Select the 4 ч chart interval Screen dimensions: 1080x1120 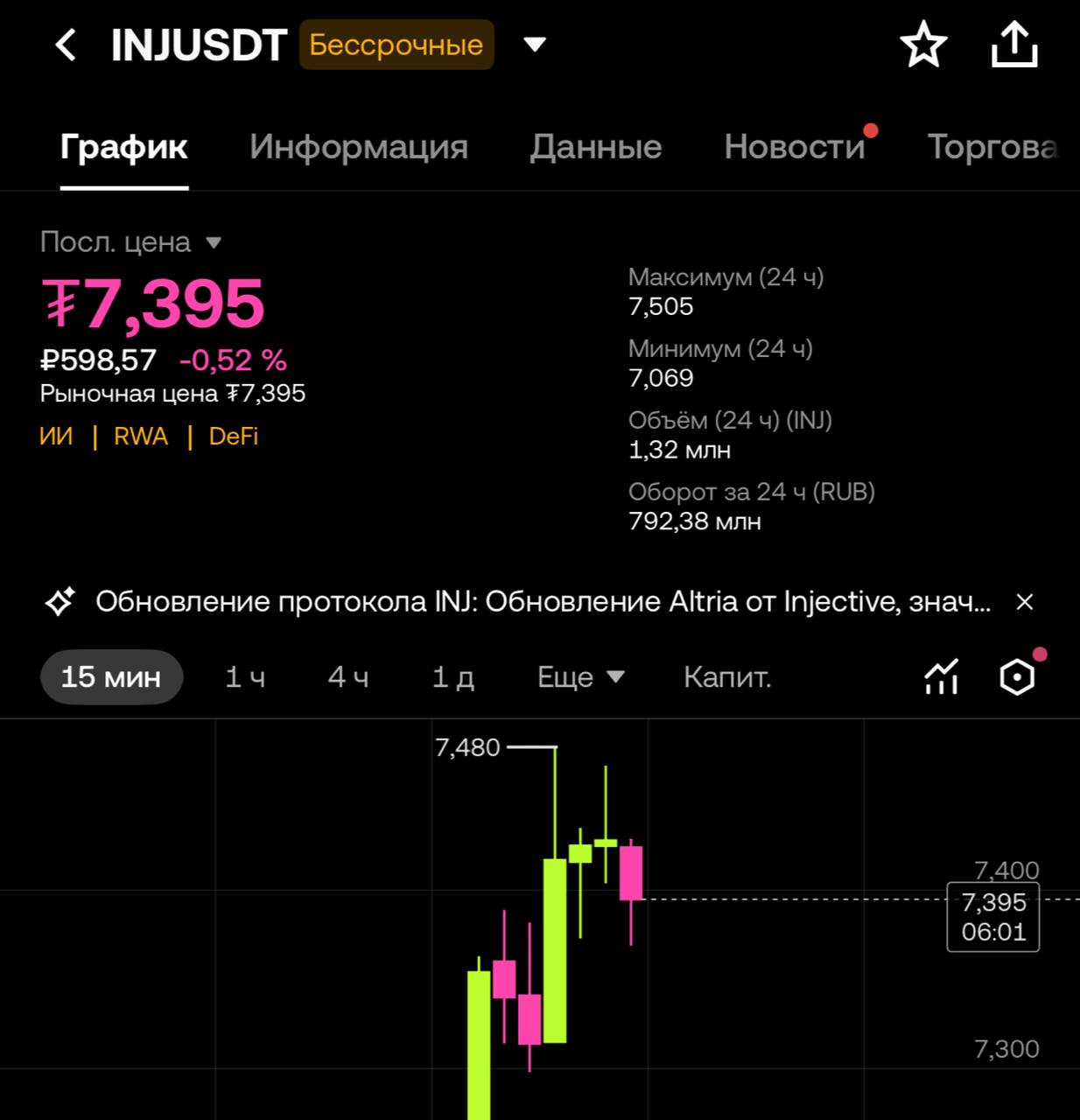(348, 677)
